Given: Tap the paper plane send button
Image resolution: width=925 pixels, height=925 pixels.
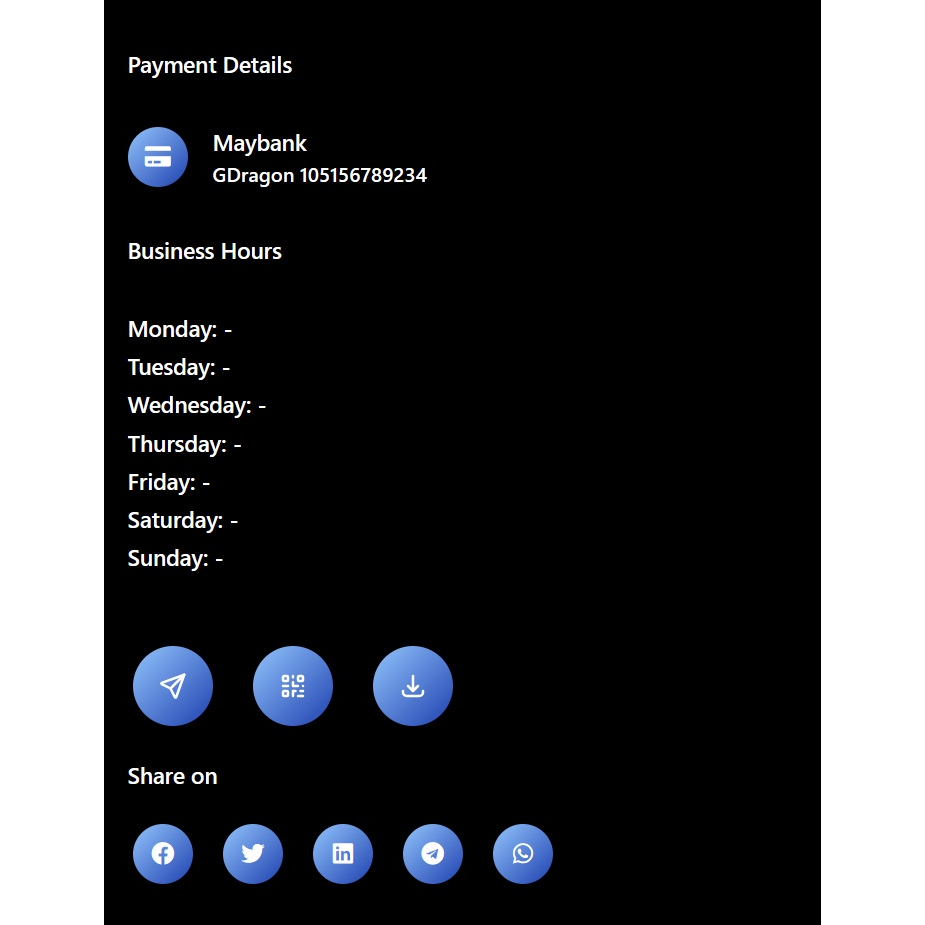Looking at the screenshot, I should coord(173,686).
